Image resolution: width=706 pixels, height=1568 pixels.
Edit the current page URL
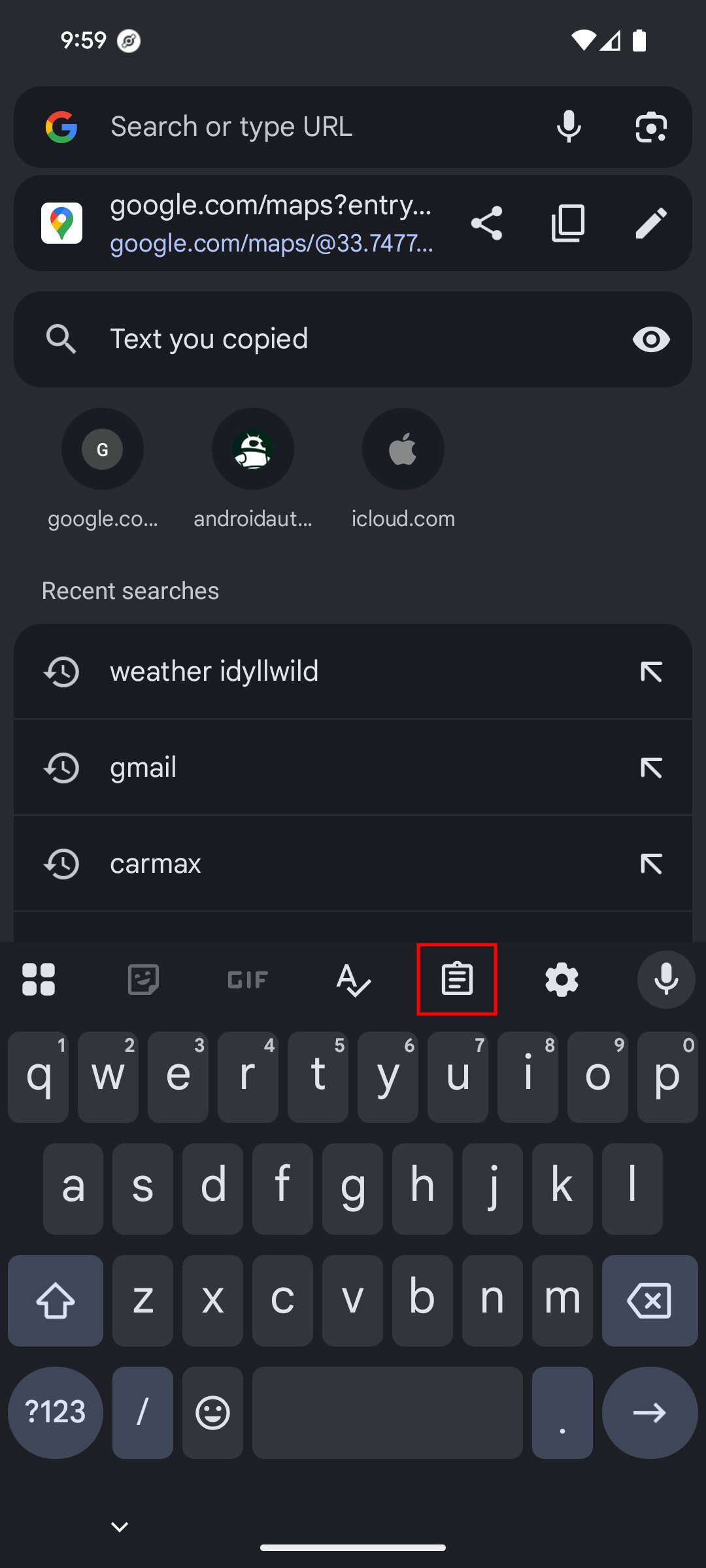point(651,223)
